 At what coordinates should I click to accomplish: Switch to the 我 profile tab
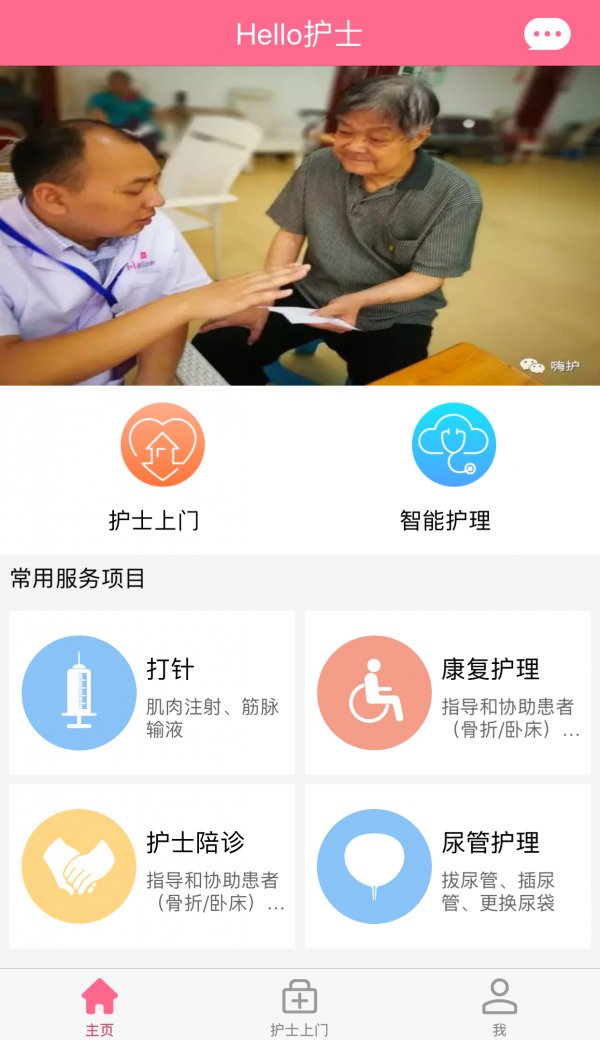tap(499, 1006)
